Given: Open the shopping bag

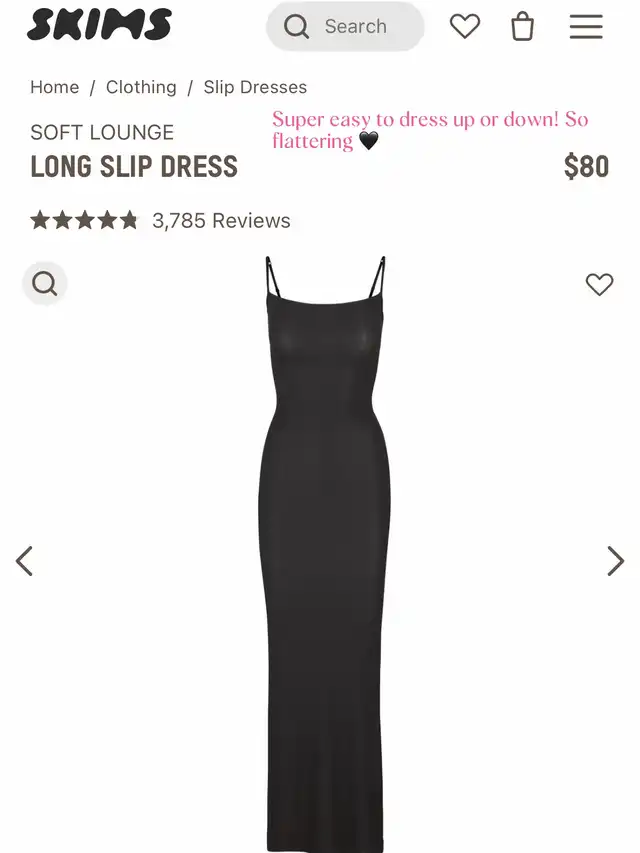Looking at the screenshot, I should click(522, 27).
